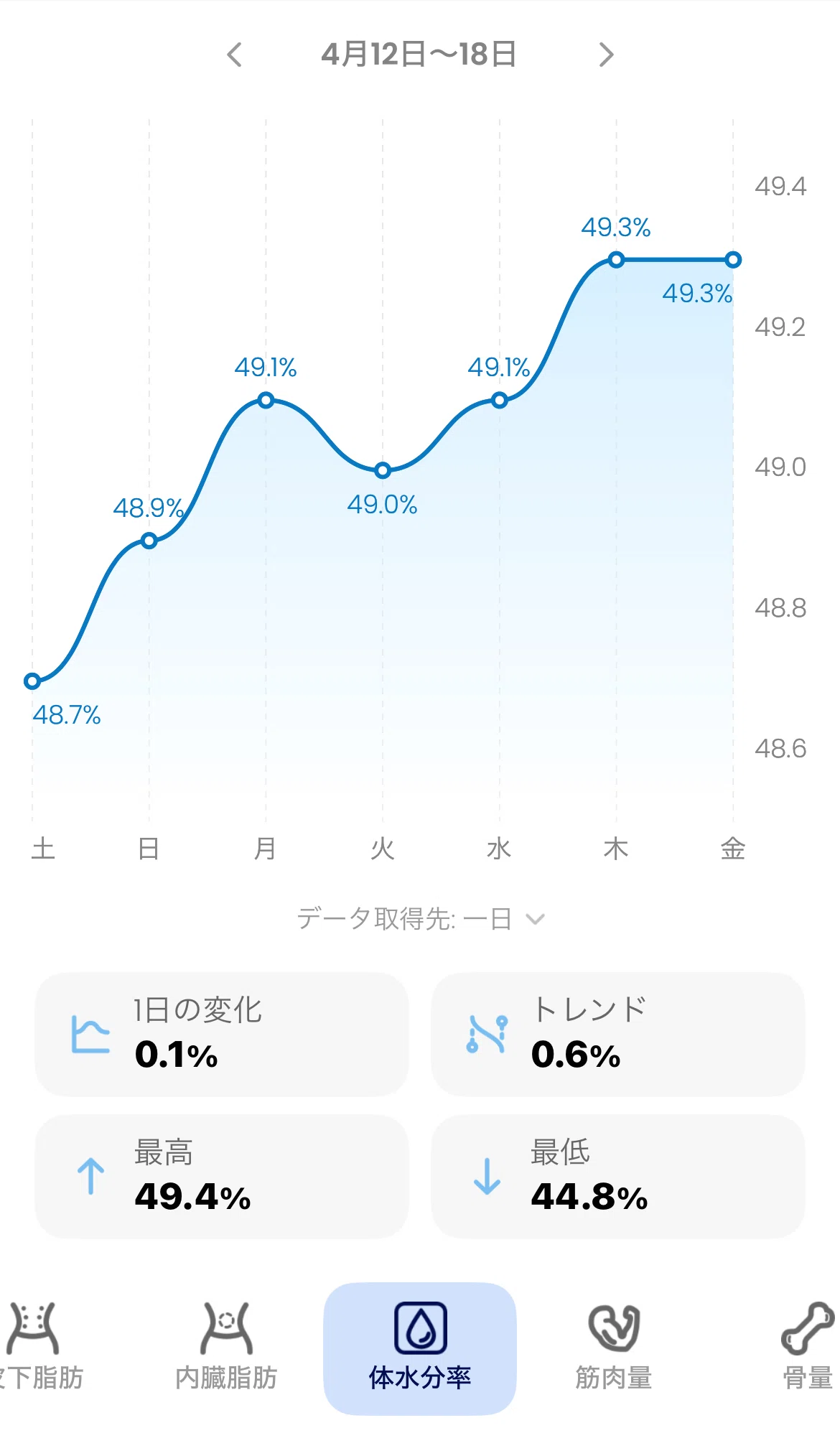Image resolution: width=840 pixels, height=1433 pixels.
Task: Switch to the 筋肉量 tab
Action: pos(614,1347)
